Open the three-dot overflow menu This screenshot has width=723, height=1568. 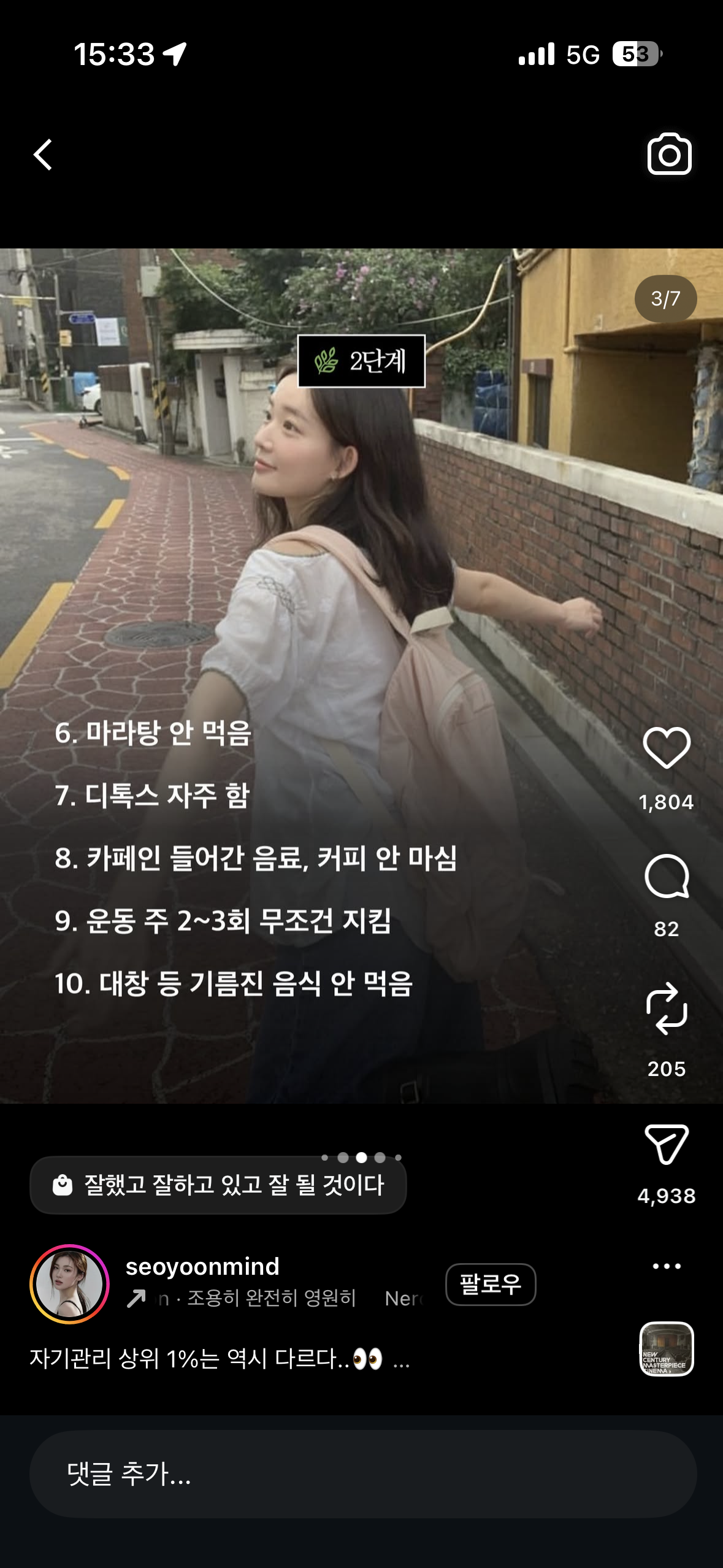coord(667,1266)
